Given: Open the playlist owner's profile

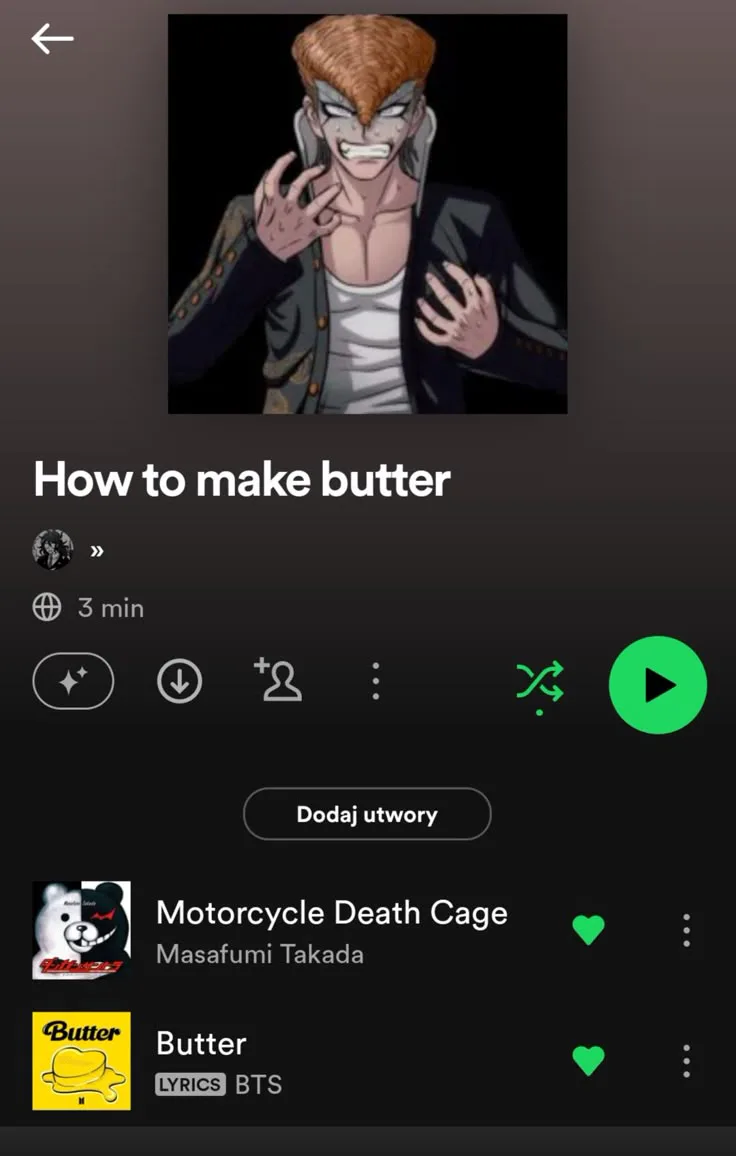Looking at the screenshot, I should click(53, 550).
